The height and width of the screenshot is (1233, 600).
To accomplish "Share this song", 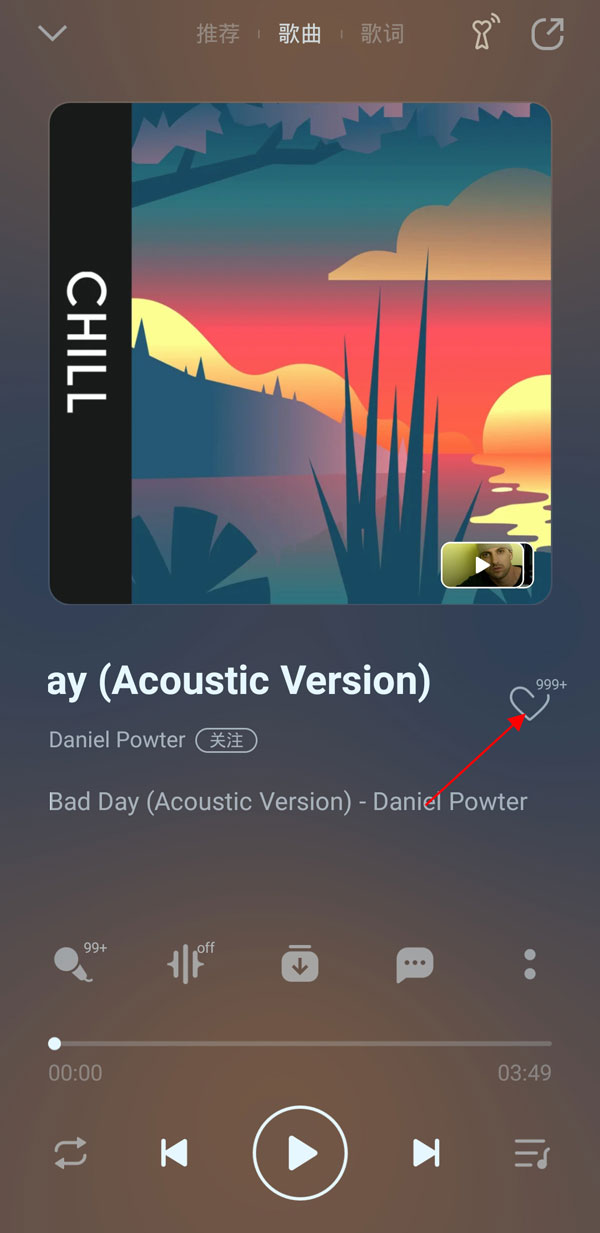I will pyautogui.click(x=547, y=34).
